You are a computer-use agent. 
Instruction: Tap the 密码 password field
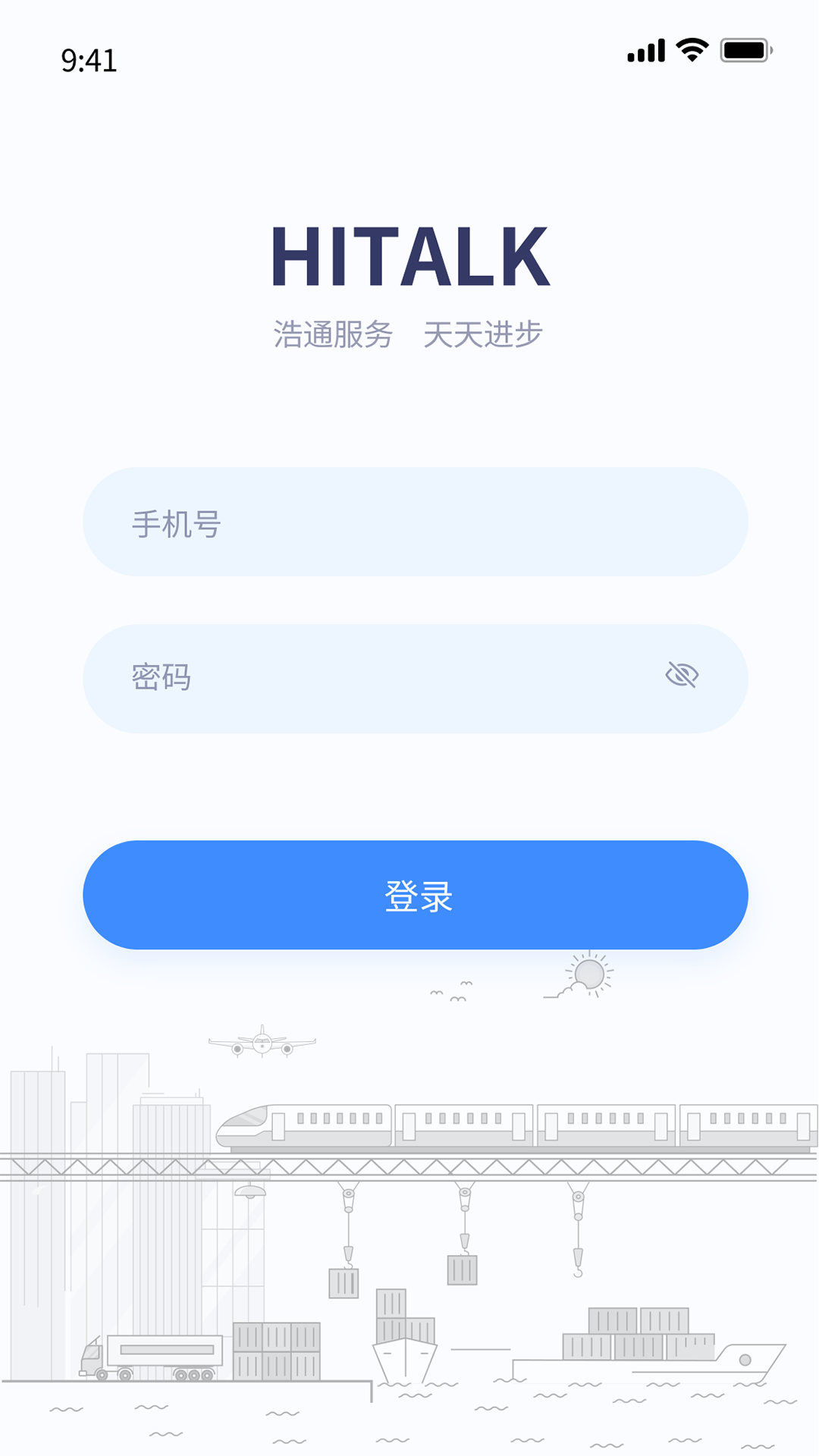point(379,678)
